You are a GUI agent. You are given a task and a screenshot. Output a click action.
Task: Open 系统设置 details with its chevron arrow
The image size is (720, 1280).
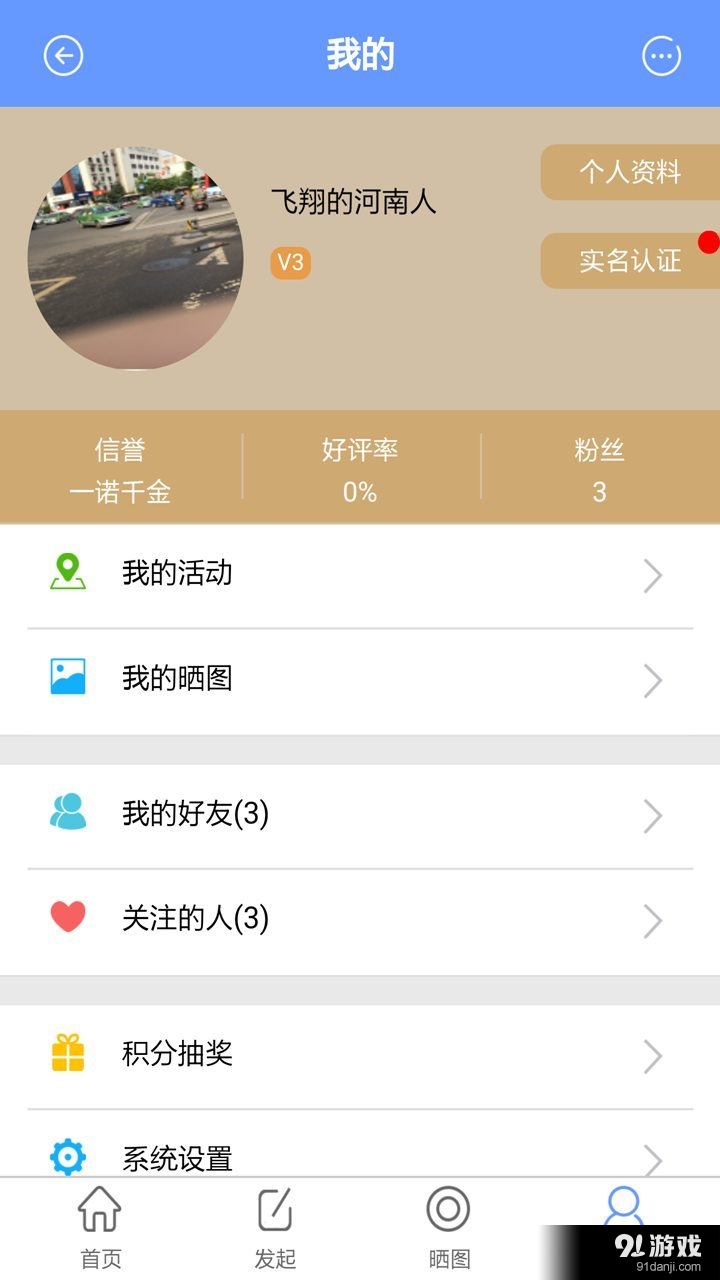coord(655,1157)
